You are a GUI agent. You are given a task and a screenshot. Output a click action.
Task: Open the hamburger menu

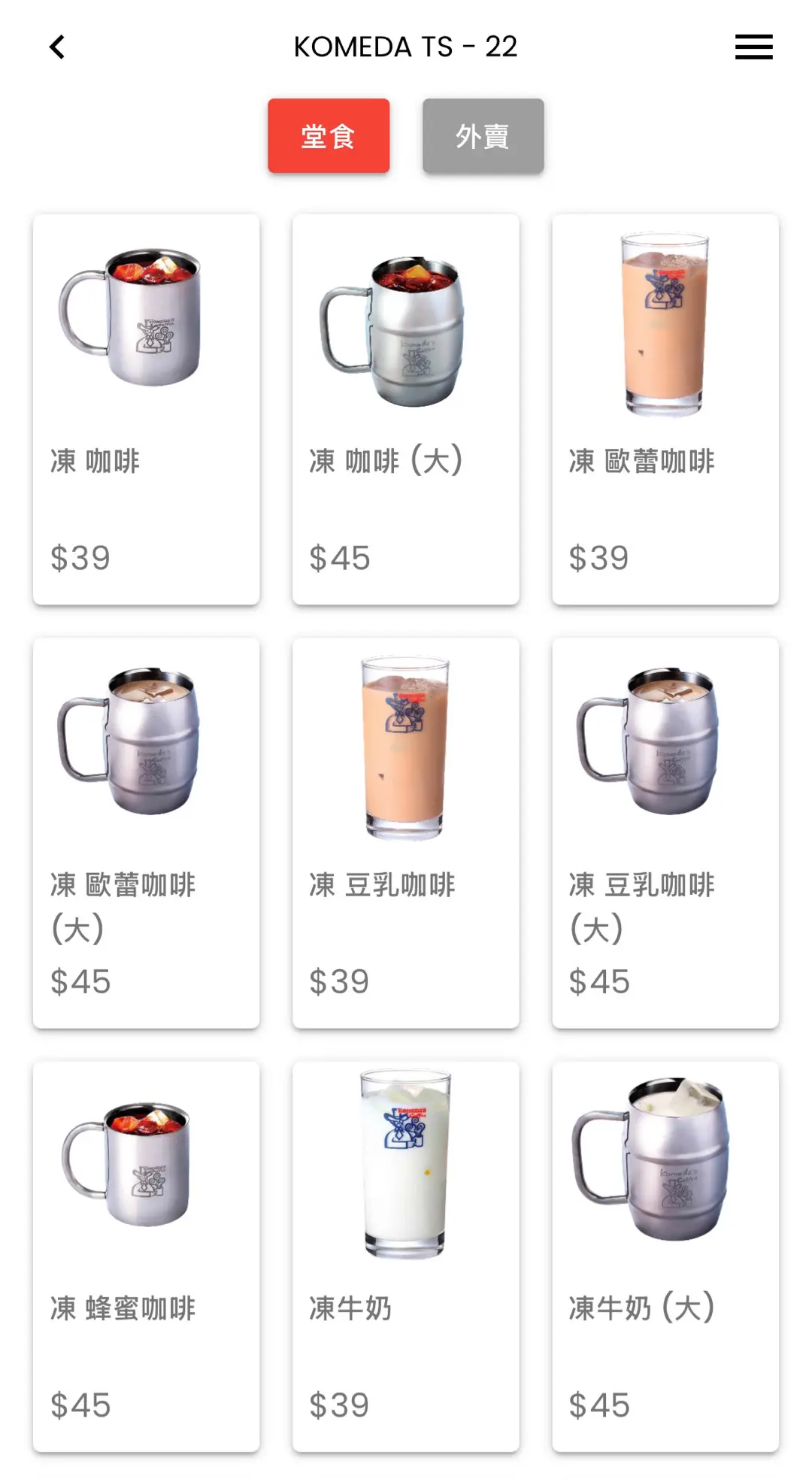753,47
